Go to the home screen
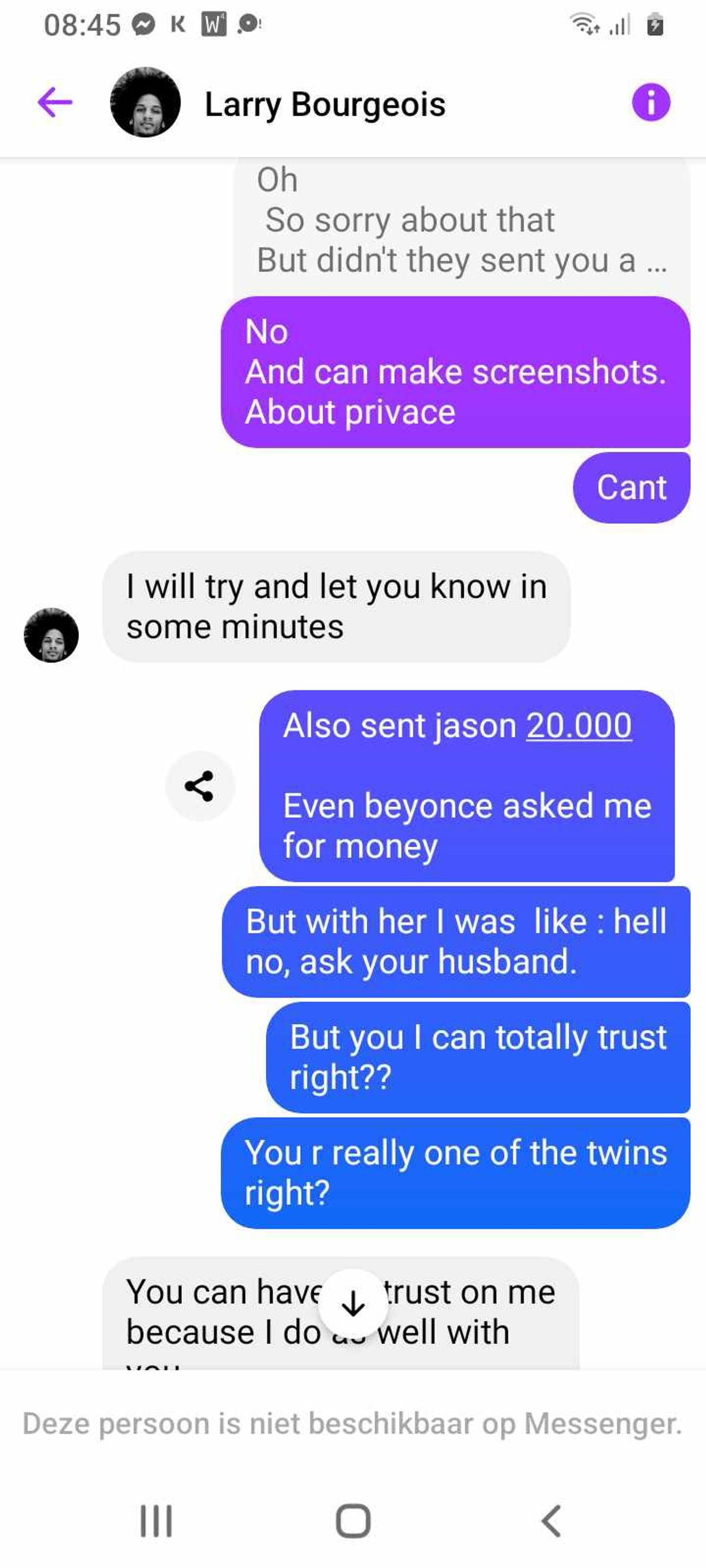The image size is (706, 1568). [x=352, y=1521]
